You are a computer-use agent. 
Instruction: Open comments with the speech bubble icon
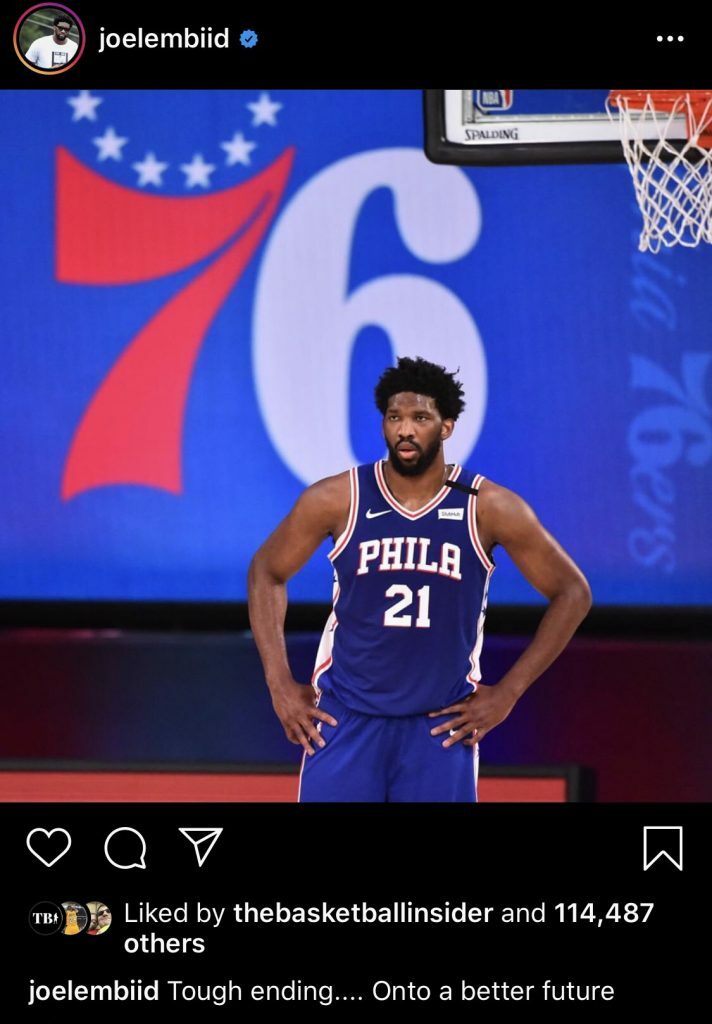tap(125, 849)
